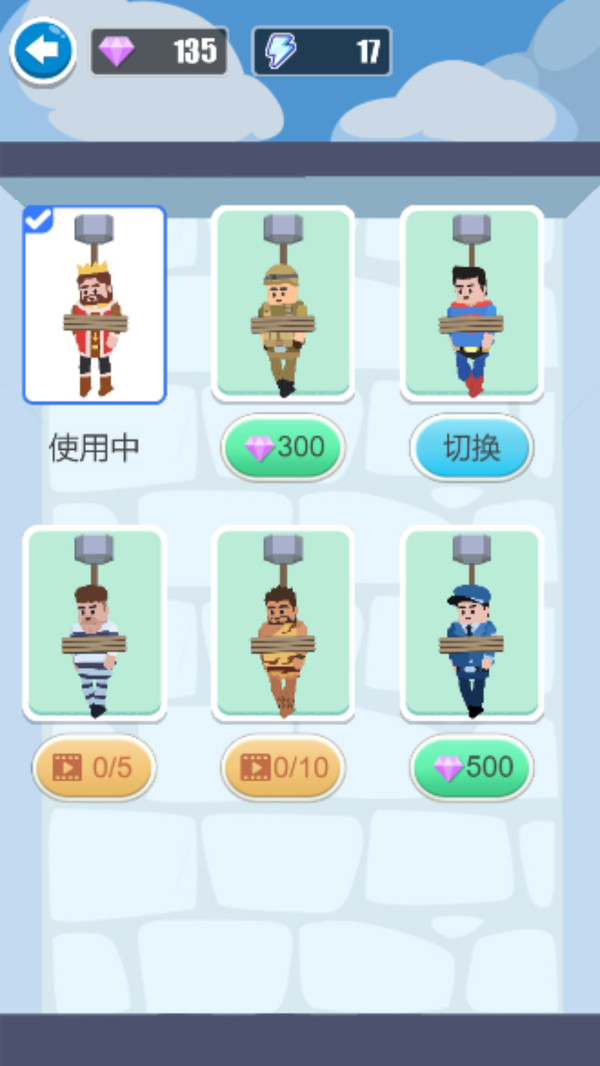Watch a video for the prisoner skin (0/5)
Image resolution: width=600 pixels, height=1066 pixels.
tap(94, 767)
